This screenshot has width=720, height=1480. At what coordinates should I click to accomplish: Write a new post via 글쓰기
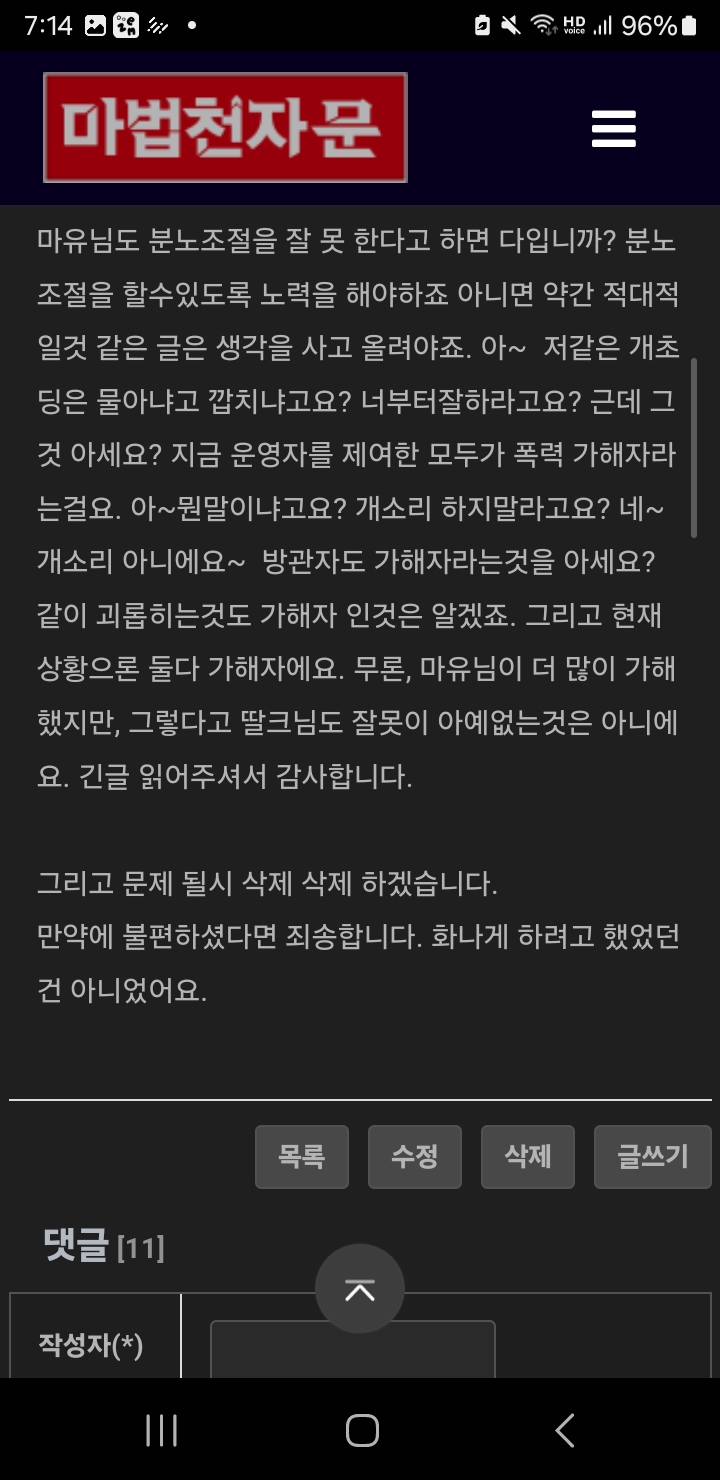click(653, 1157)
